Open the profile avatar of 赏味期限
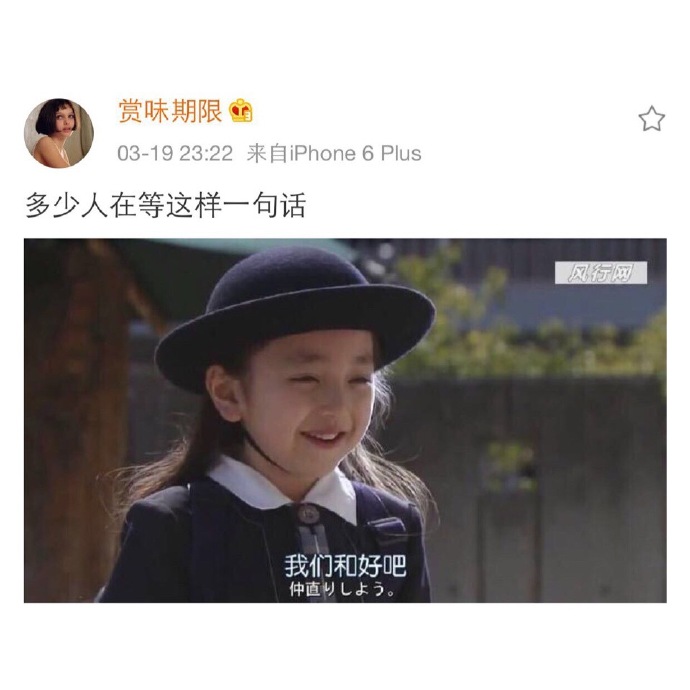 58,132
